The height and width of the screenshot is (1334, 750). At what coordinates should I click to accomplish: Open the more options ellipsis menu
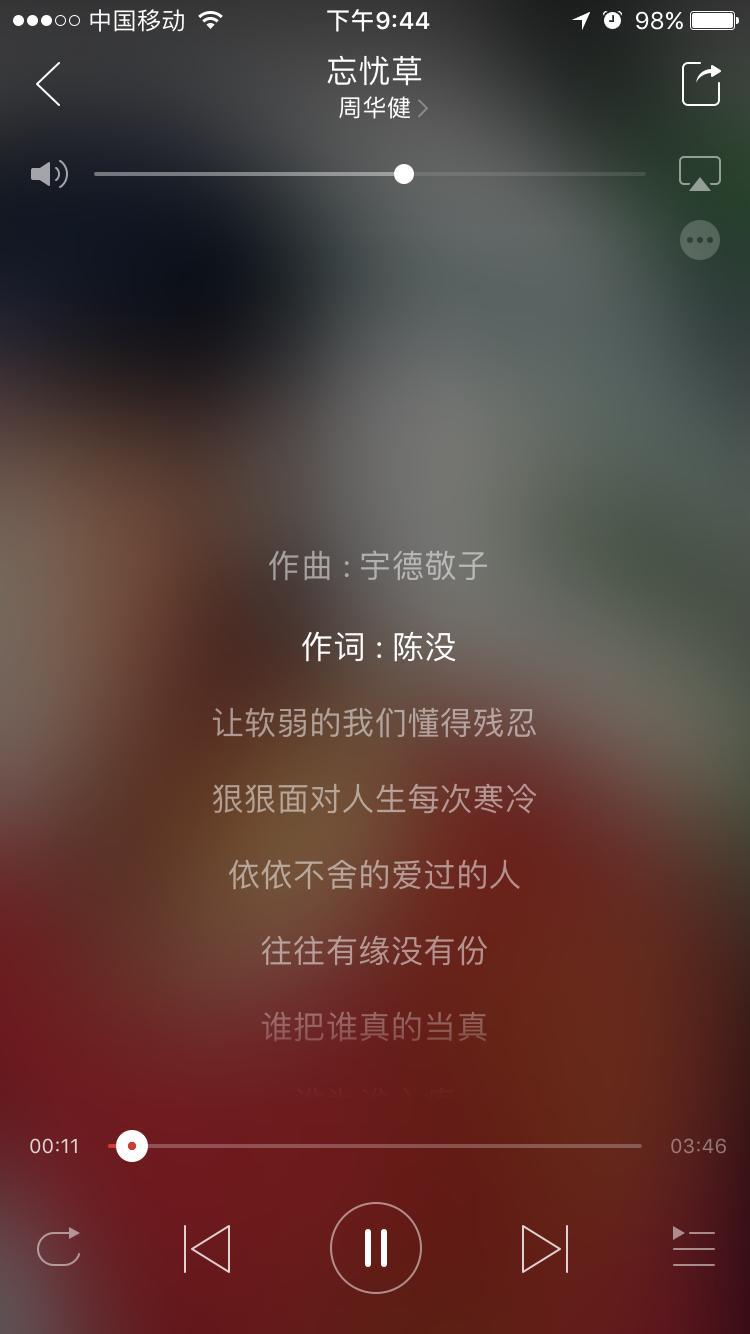(x=700, y=240)
